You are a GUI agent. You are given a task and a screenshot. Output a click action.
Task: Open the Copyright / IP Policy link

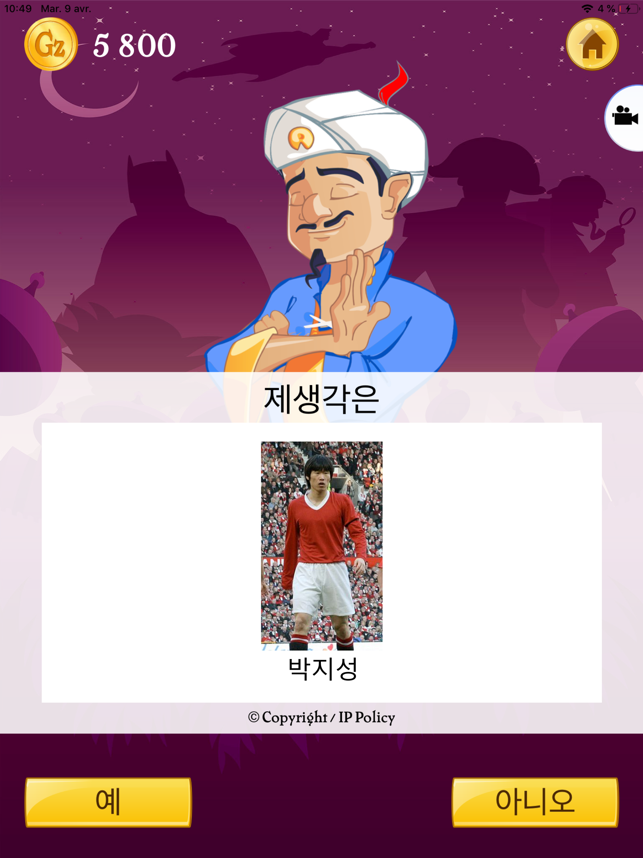pos(321,717)
